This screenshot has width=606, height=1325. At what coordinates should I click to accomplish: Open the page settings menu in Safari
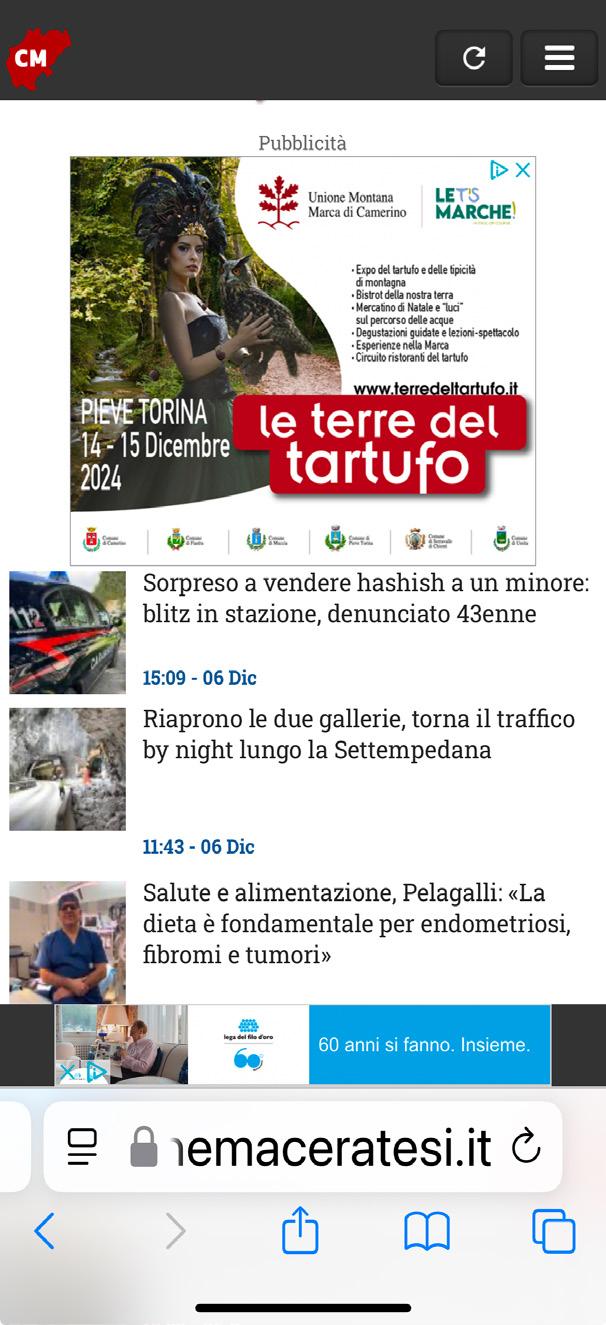coord(82,1147)
